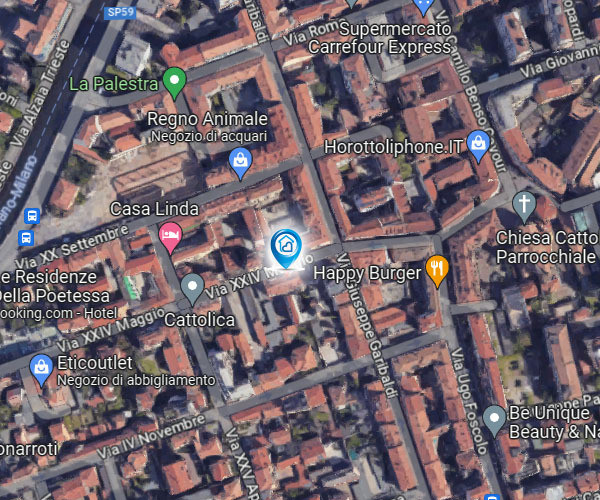The width and height of the screenshot is (600, 500).
Task: Select the Cattolica gray place marker
Action: point(193,289)
